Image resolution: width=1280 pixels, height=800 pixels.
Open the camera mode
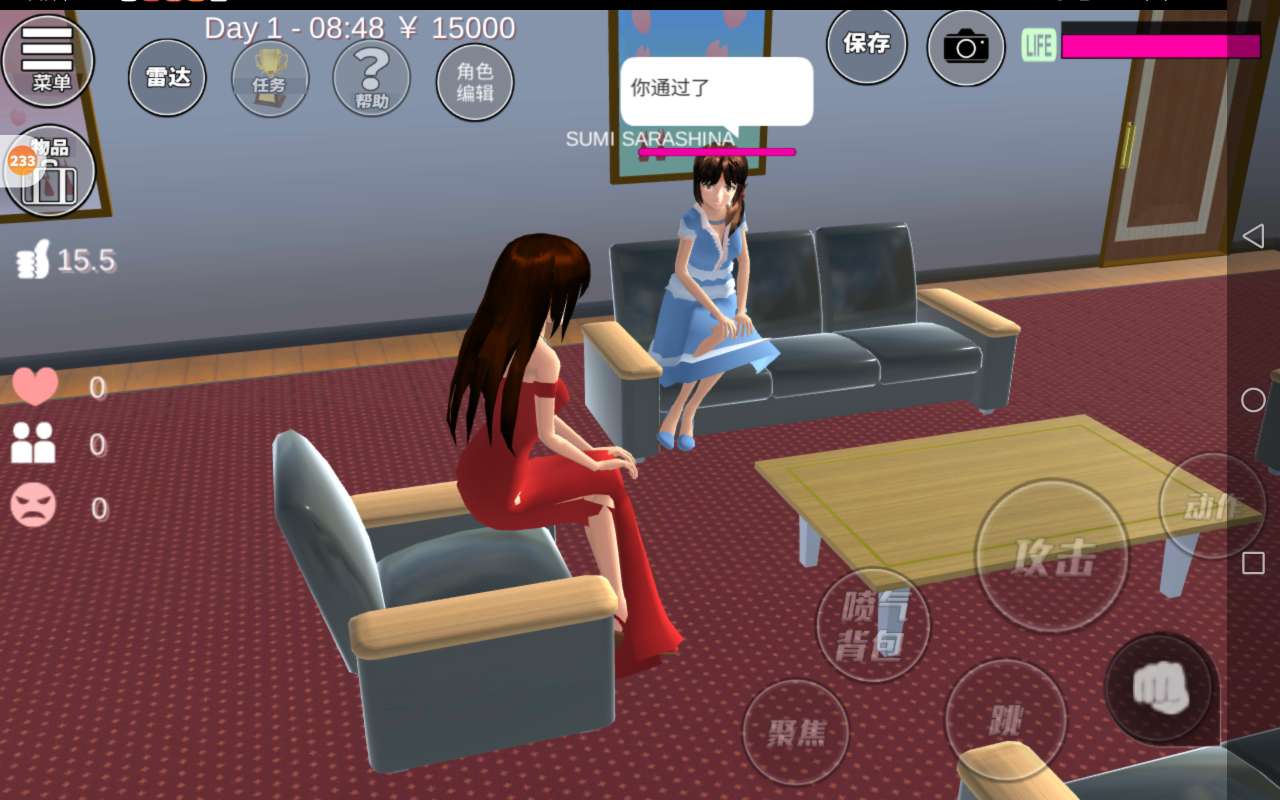965,47
